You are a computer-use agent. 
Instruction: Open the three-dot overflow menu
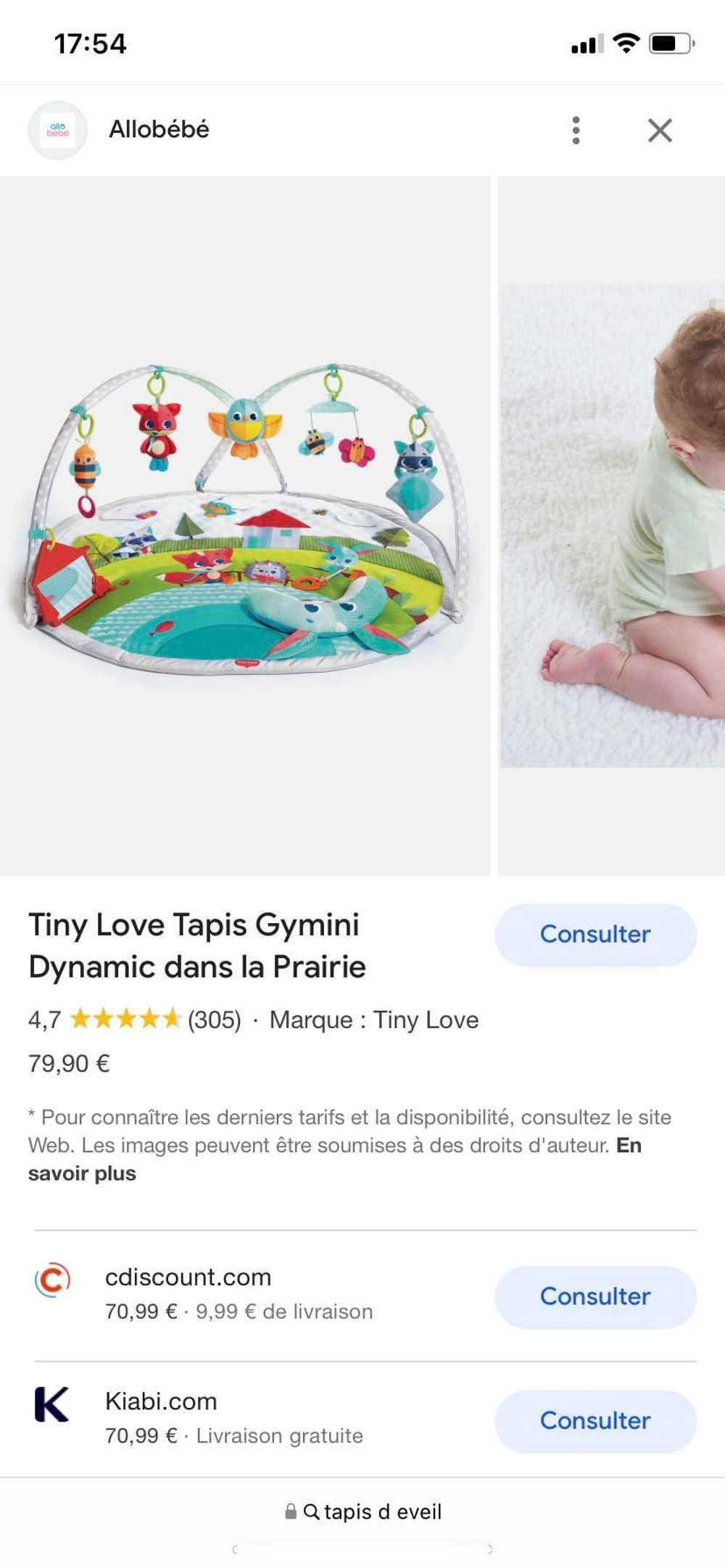point(576,130)
